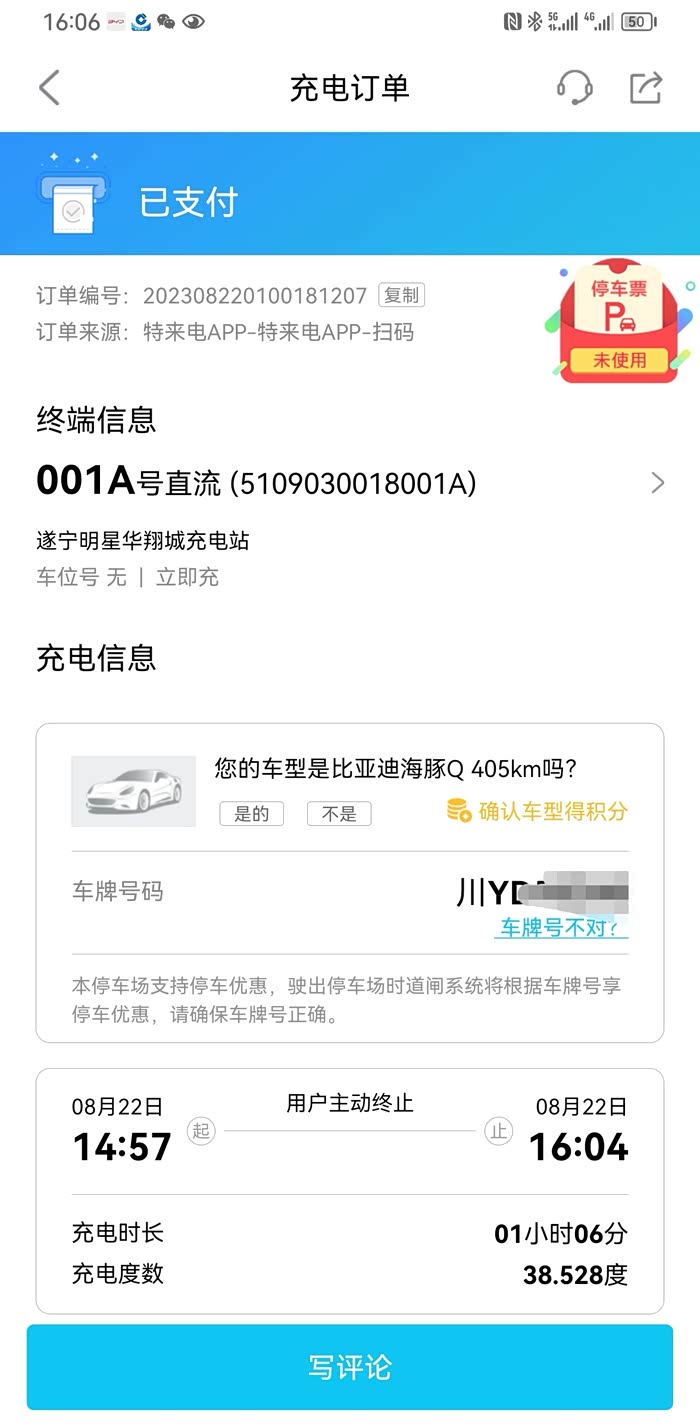Screen dimensions: 700x1428
Task: Open terminal 001A details
Action: (x=350, y=484)
